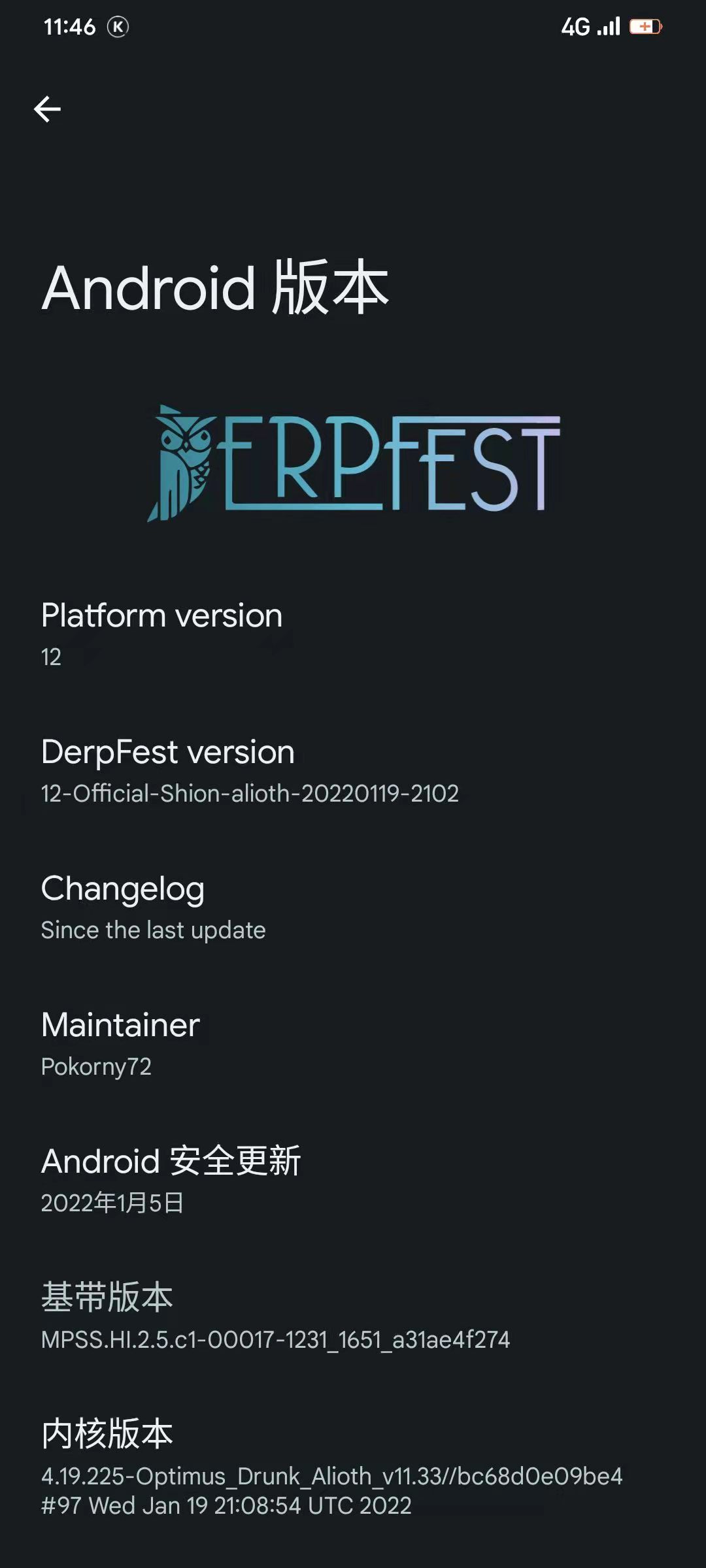
Task: View the Changelog since last update
Action: point(353,908)
